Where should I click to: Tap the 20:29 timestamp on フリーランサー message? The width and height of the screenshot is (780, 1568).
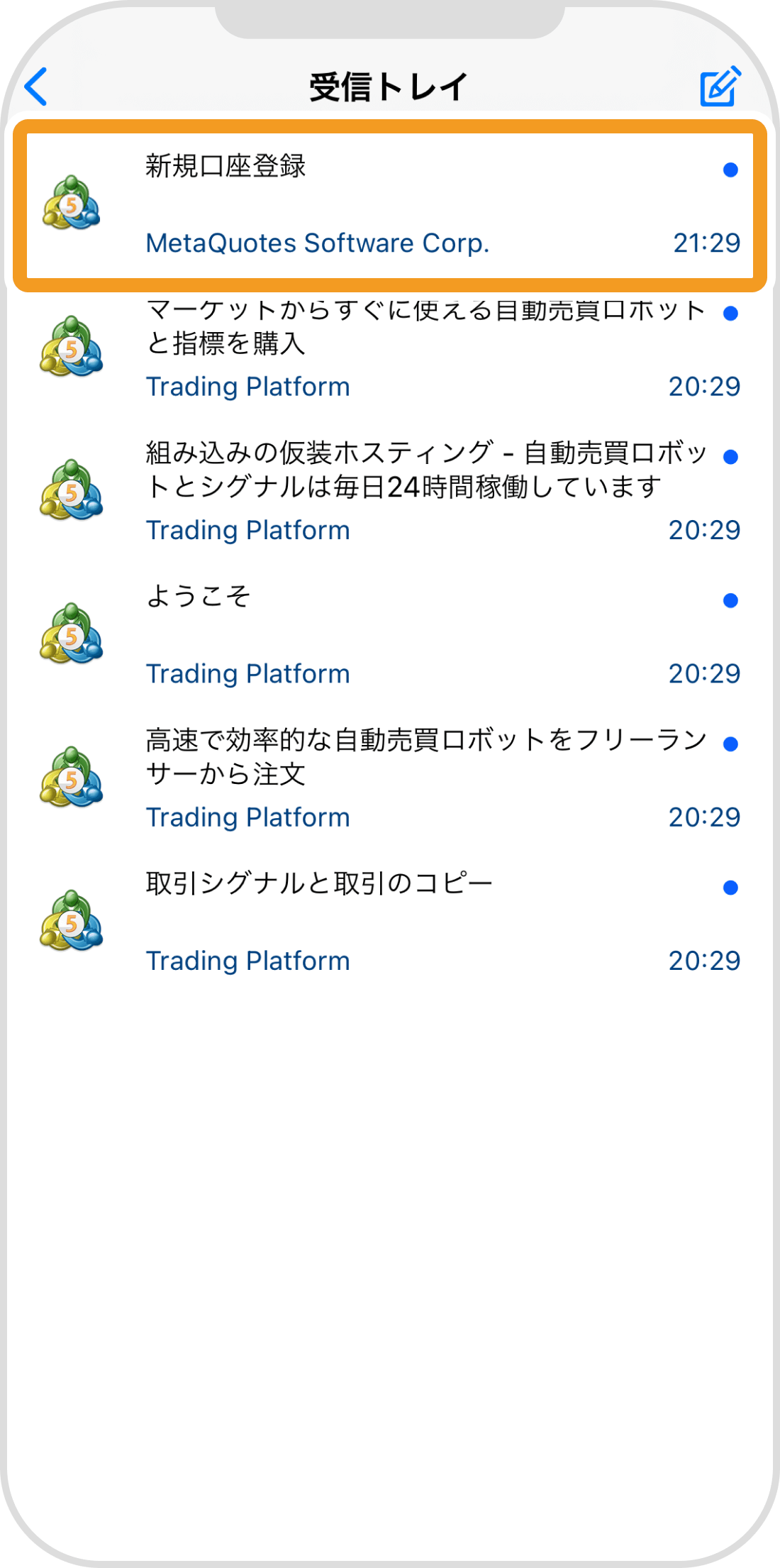coord(706,817)
